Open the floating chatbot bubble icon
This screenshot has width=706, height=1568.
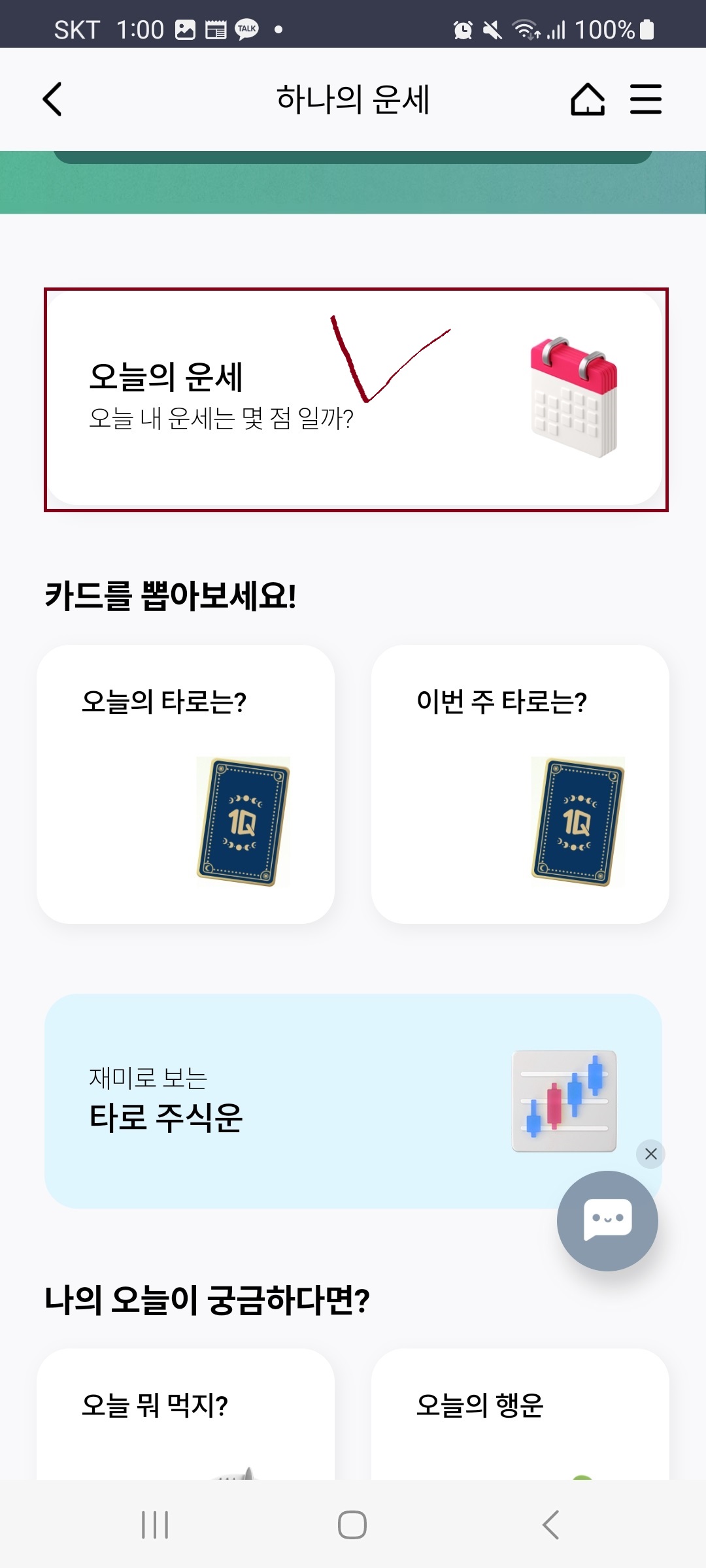click(x=607, y=1220)
